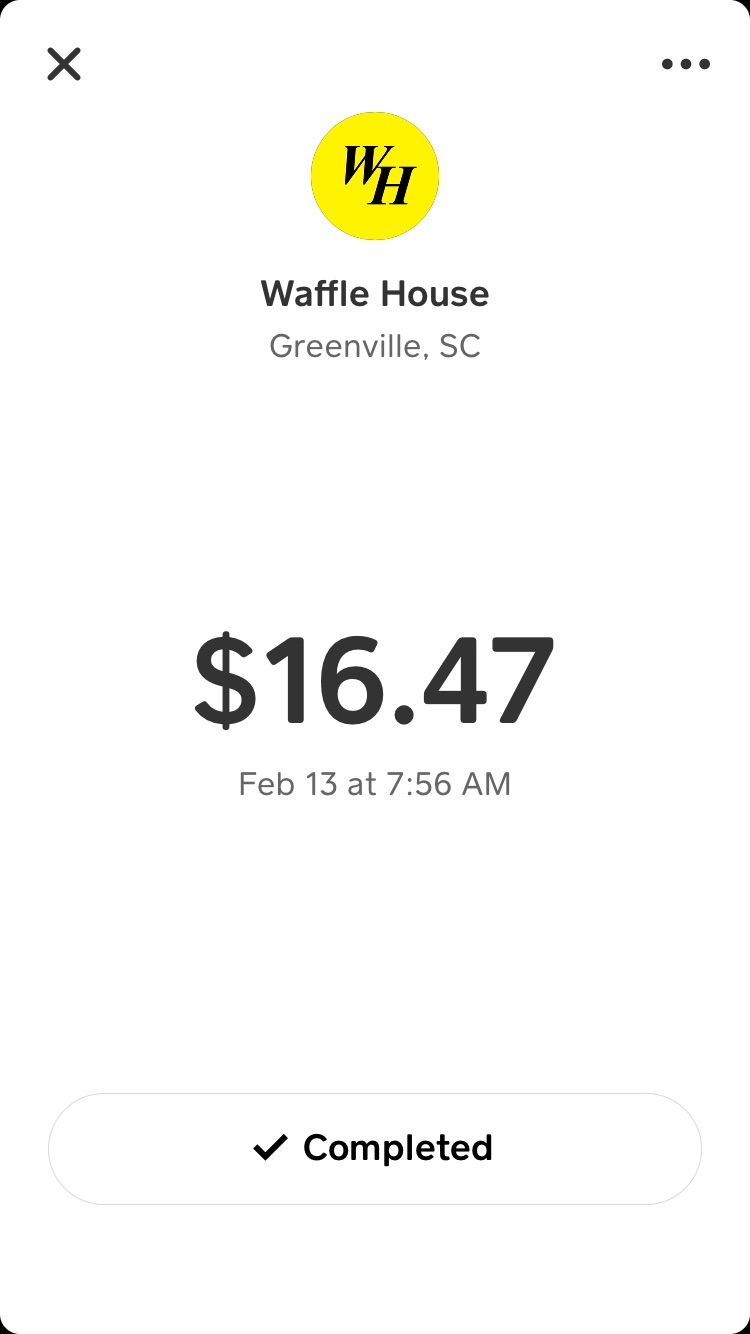Tap the Completed status button
This screenshot has height=1334, width=750.
pos(375,1148)
